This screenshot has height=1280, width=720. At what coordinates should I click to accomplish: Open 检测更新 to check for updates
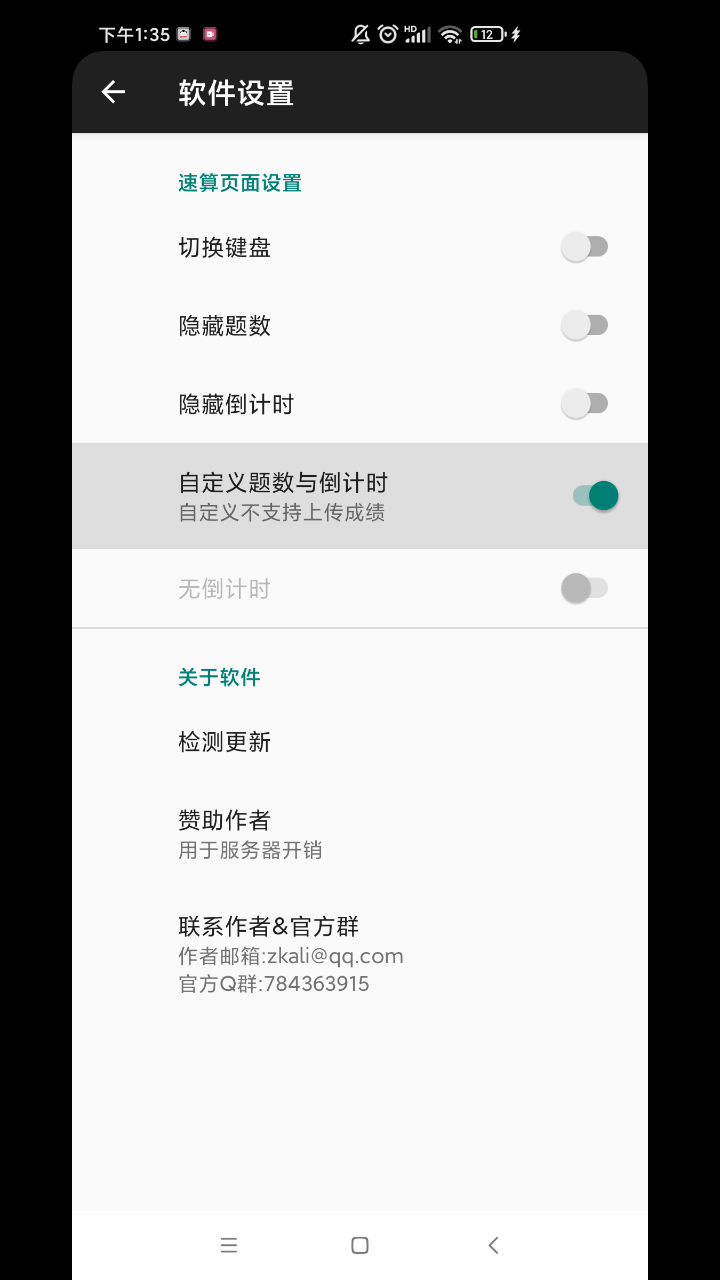coord(360,742)
